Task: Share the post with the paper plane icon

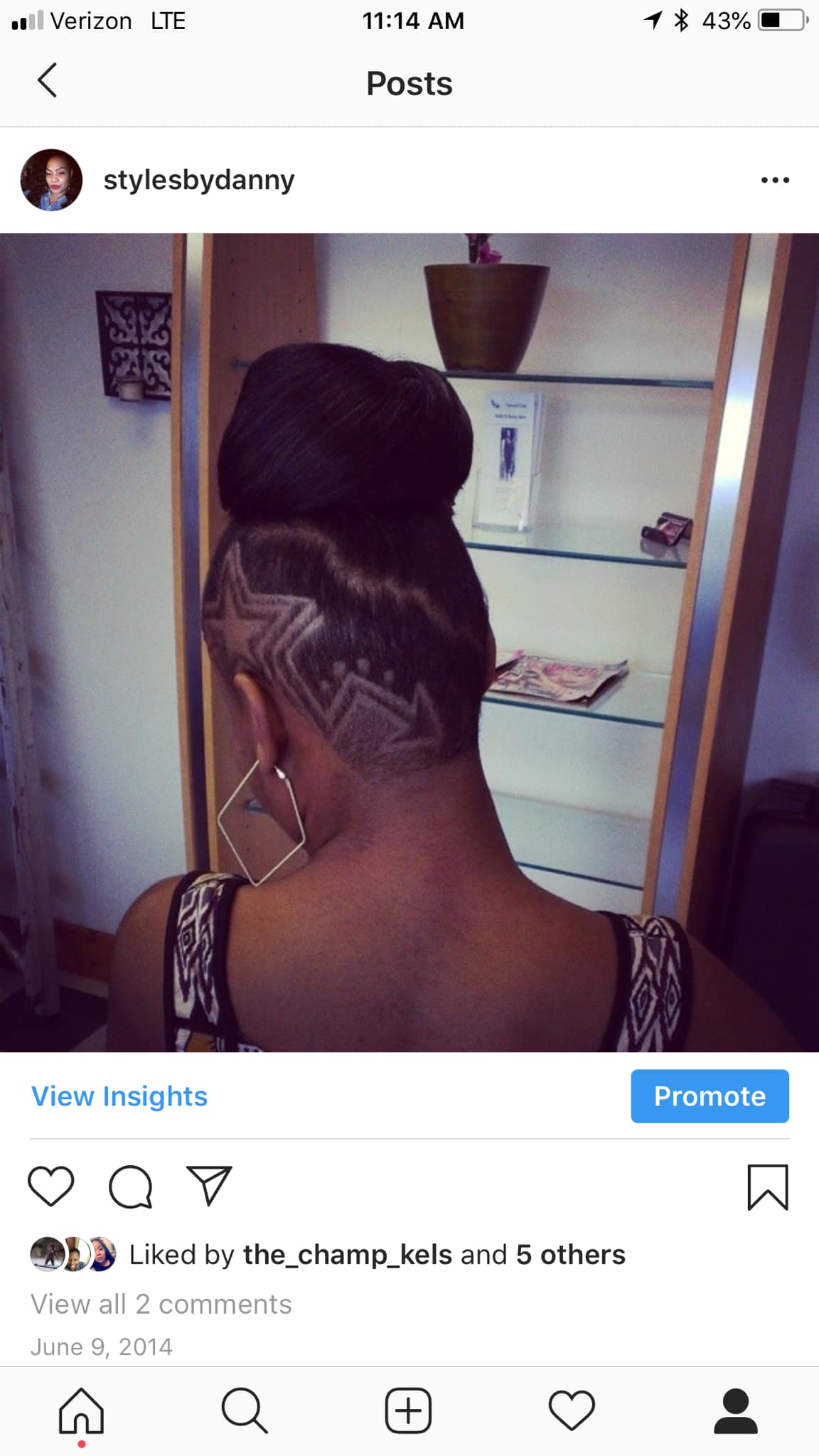Action: pos(209,1187)
